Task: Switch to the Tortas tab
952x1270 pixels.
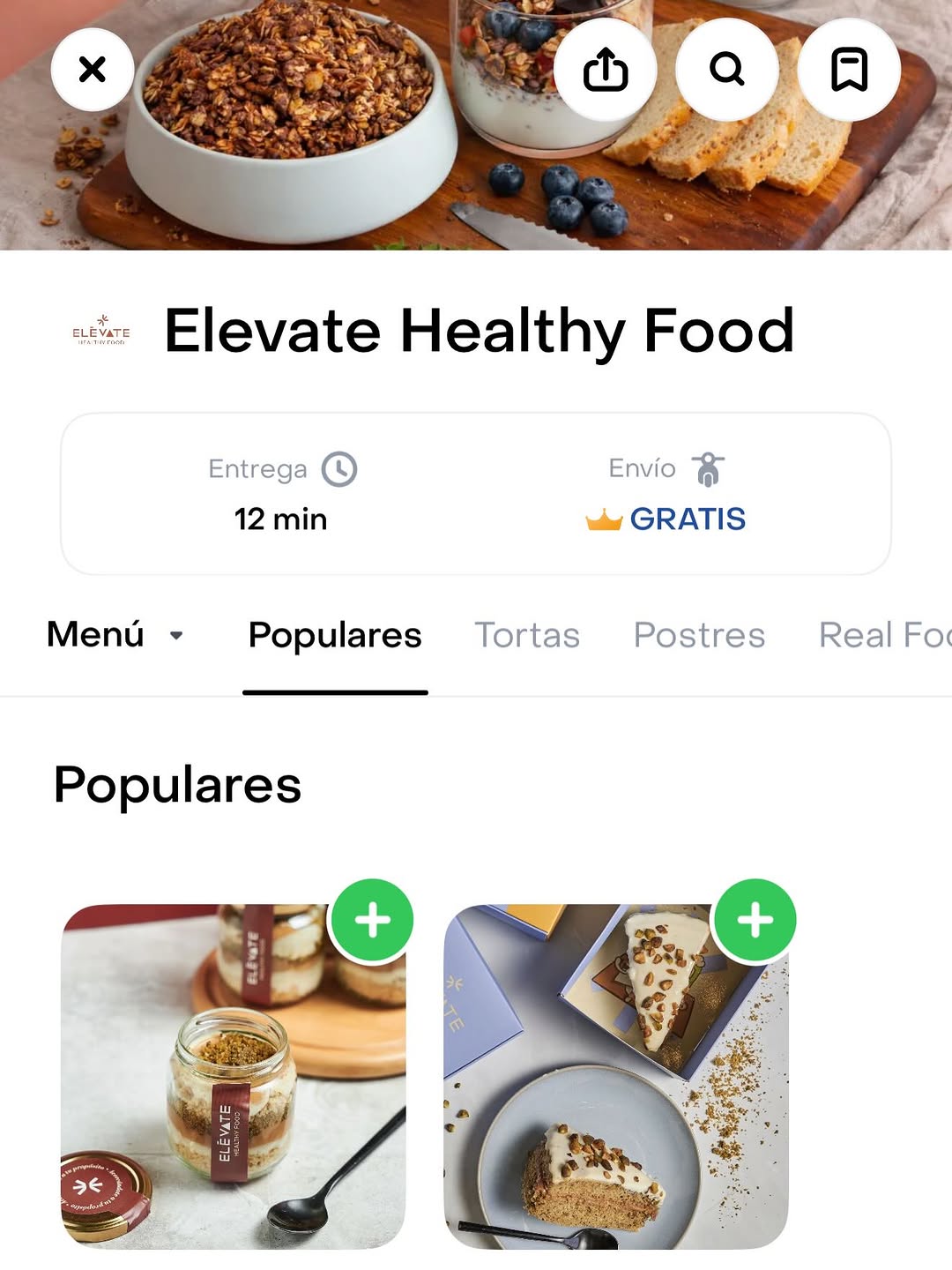Action: [527, 635]
